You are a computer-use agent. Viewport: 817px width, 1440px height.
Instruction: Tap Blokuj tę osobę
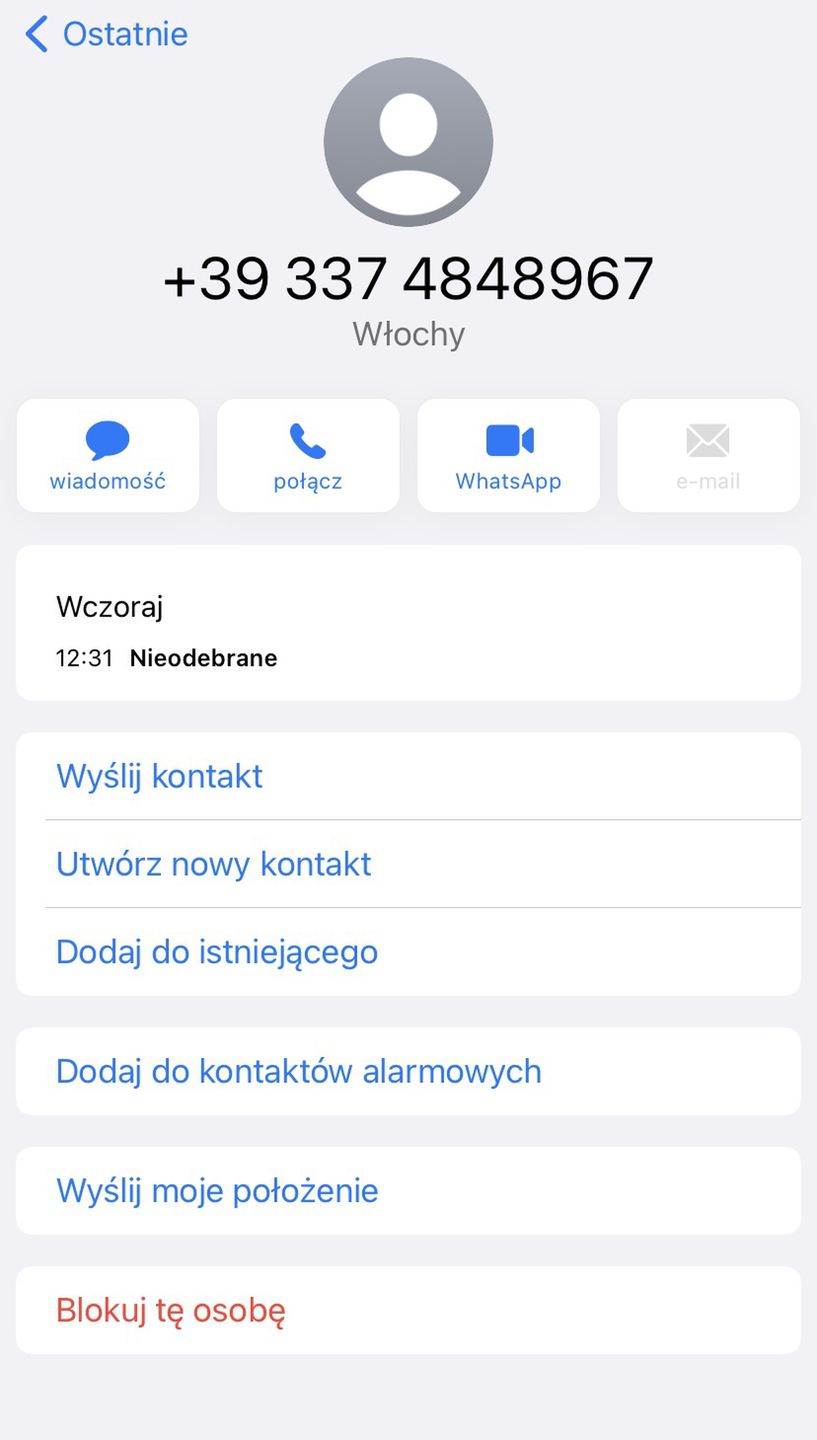(x=169, y=1310)
